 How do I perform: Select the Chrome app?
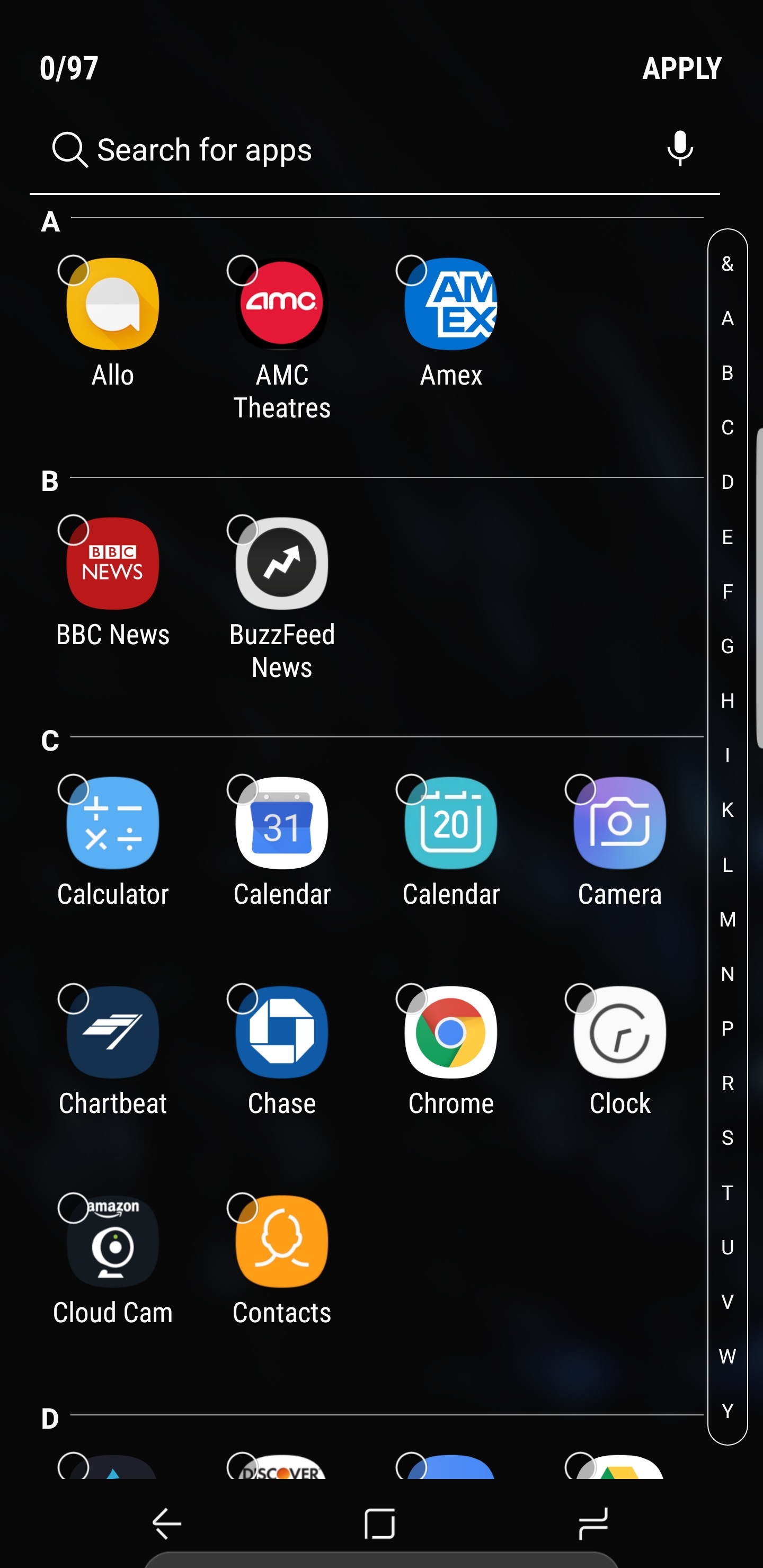coord(450,1032)
